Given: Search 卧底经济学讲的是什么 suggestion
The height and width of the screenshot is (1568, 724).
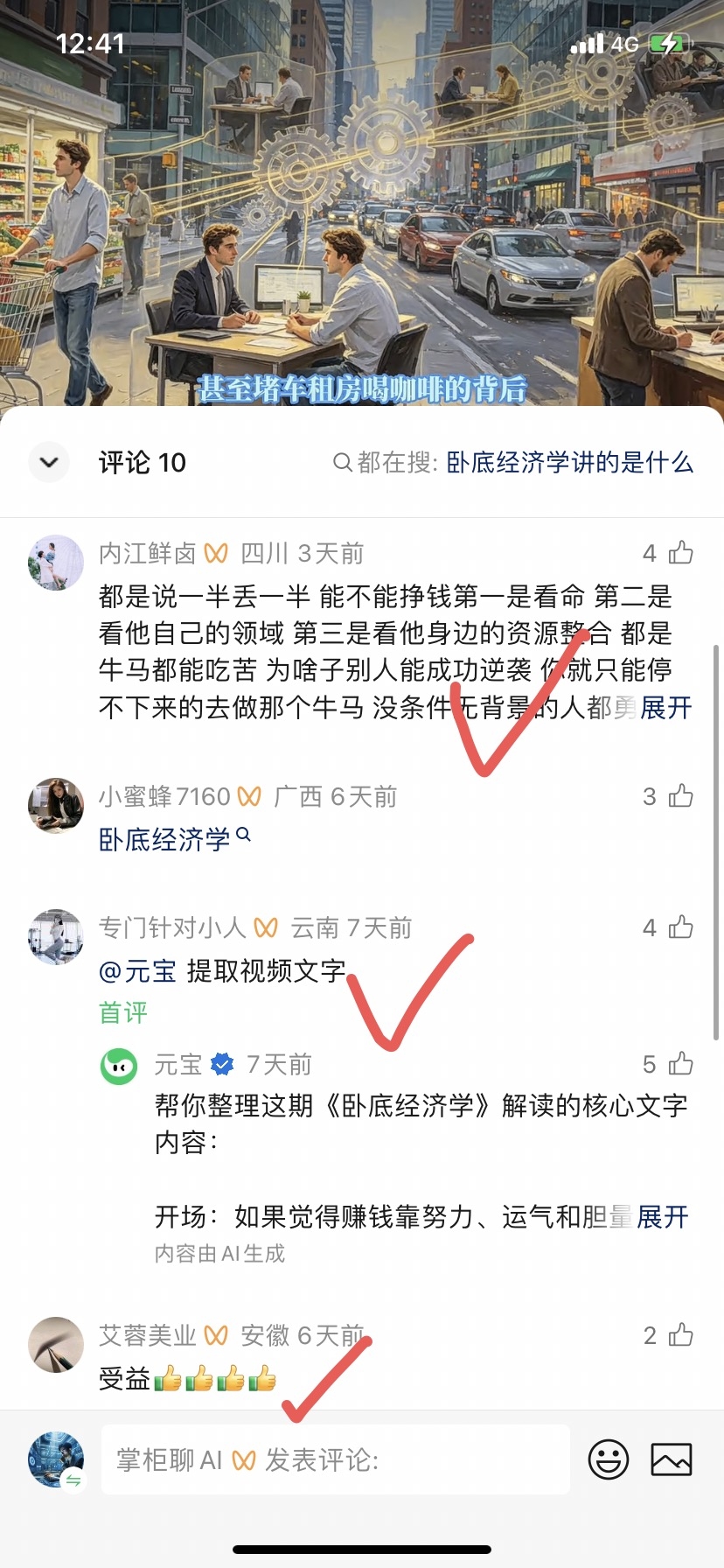Looking at the screenshot, I should [569, 462].
